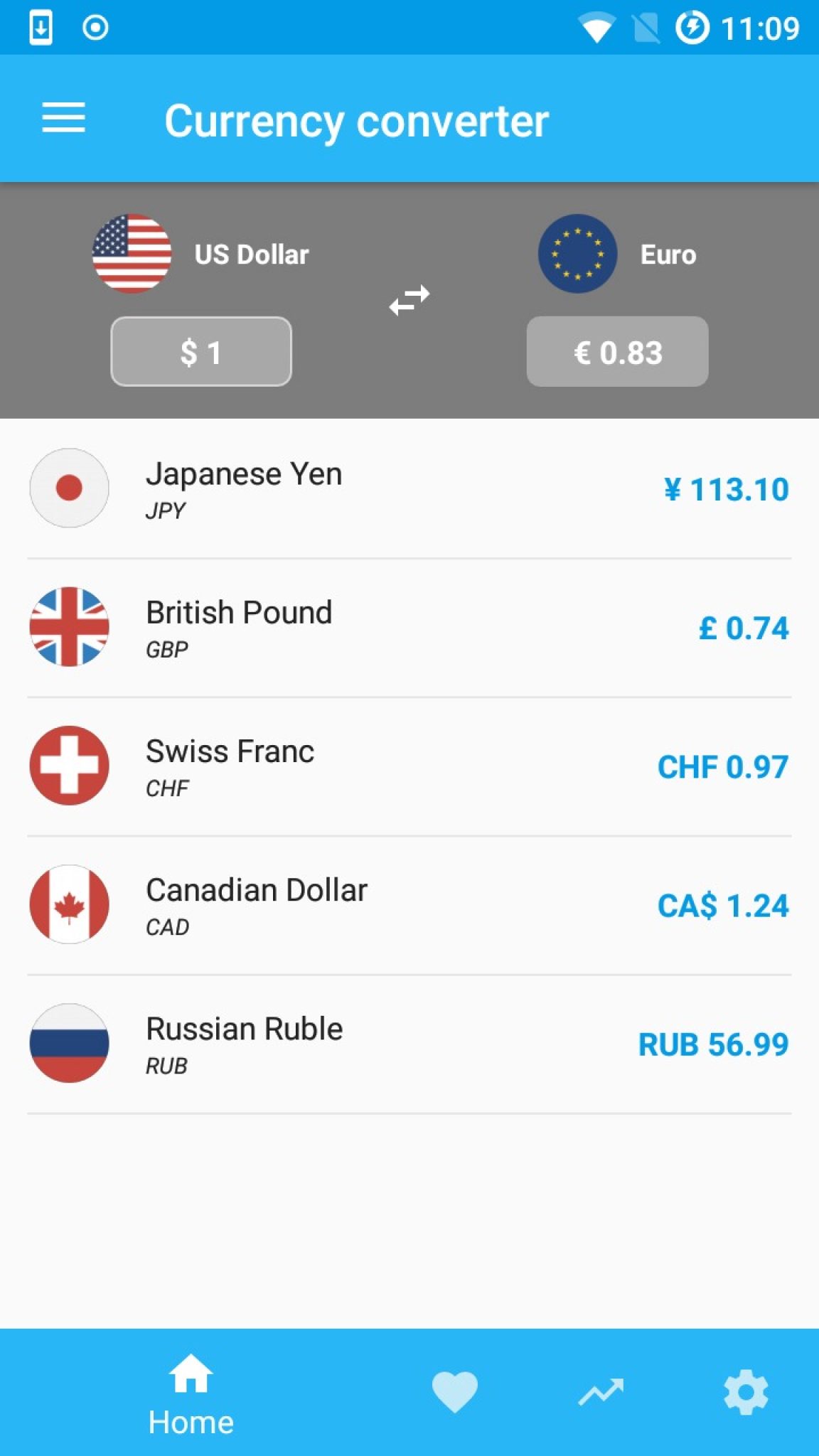Image resolution: width=819 pixels, height=1456 pixels.
Task: Select the British Pound row
Action: [409, 628]
